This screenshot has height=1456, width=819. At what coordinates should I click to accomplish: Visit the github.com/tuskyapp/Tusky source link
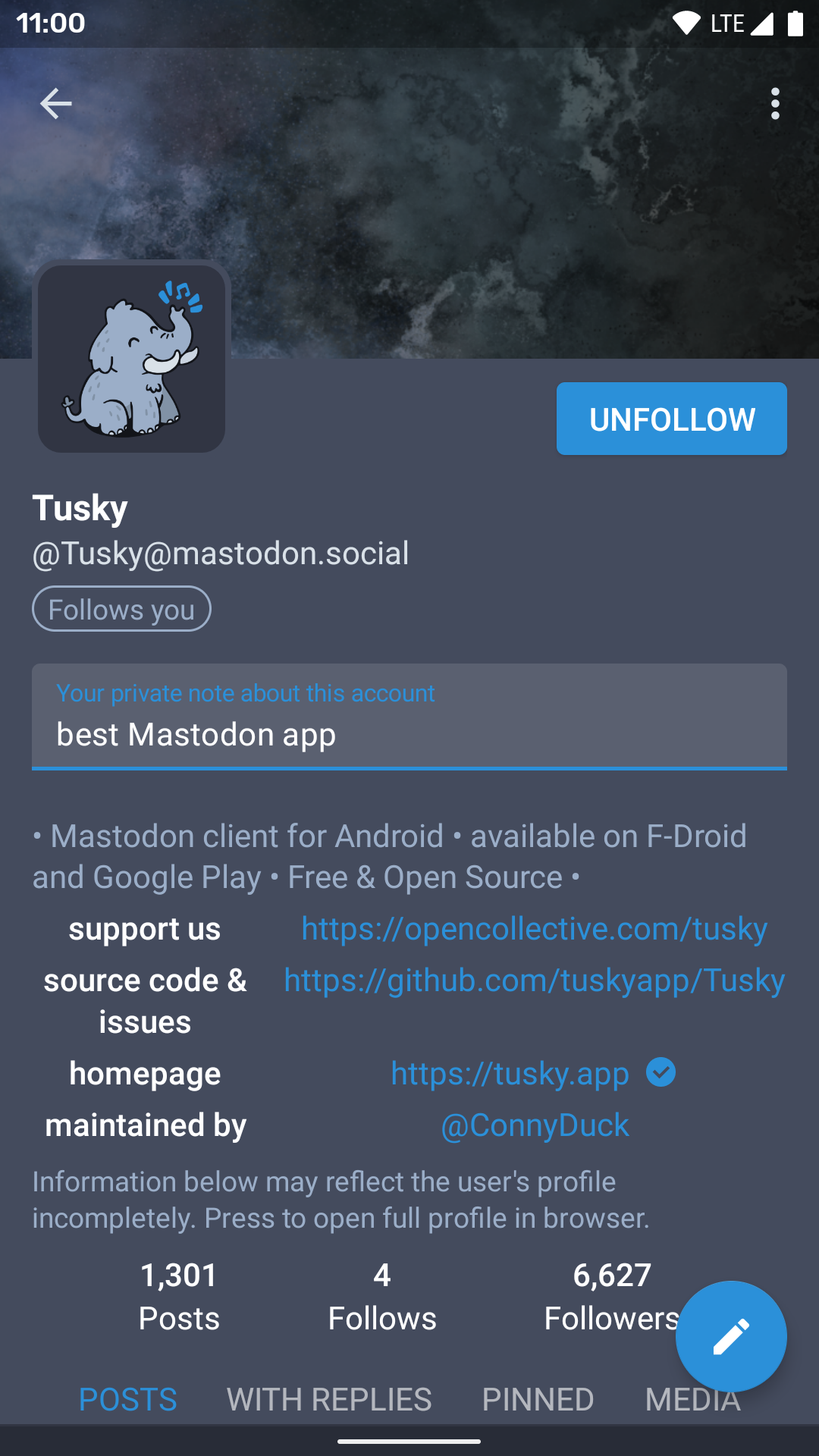point(534,981)
